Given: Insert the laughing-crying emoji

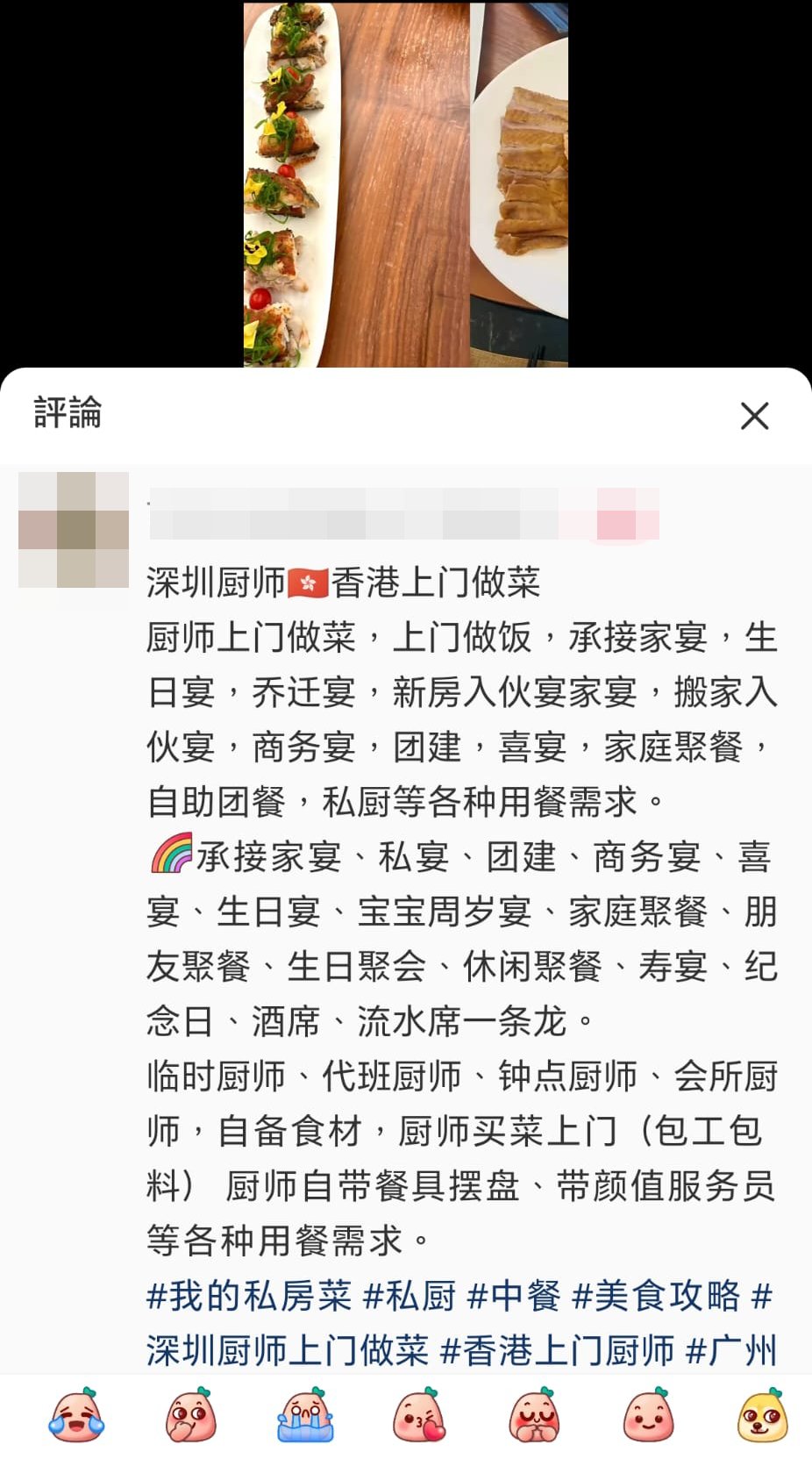Looking at the screenshot, I should 77,1416.
